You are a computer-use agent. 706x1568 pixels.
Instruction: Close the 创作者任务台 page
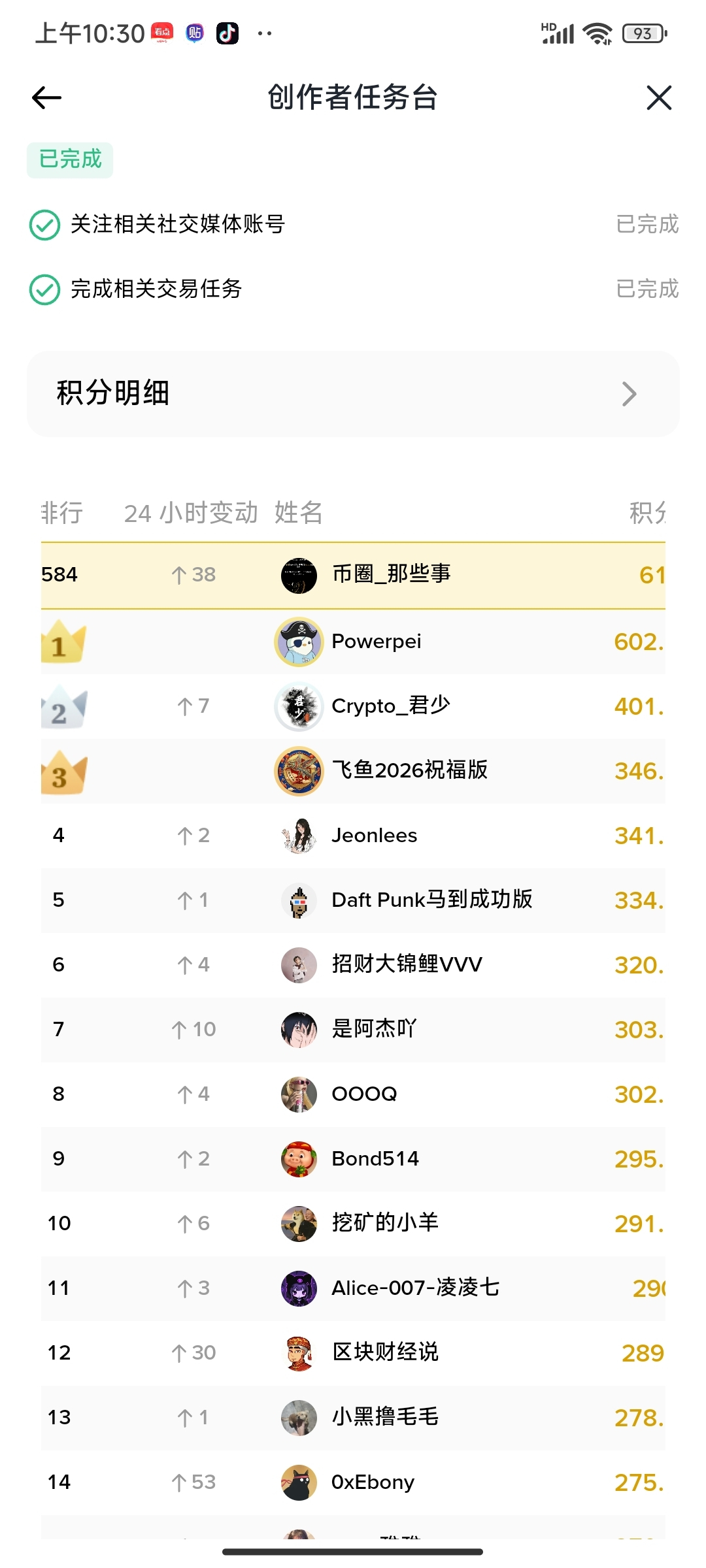coord(658,98)
